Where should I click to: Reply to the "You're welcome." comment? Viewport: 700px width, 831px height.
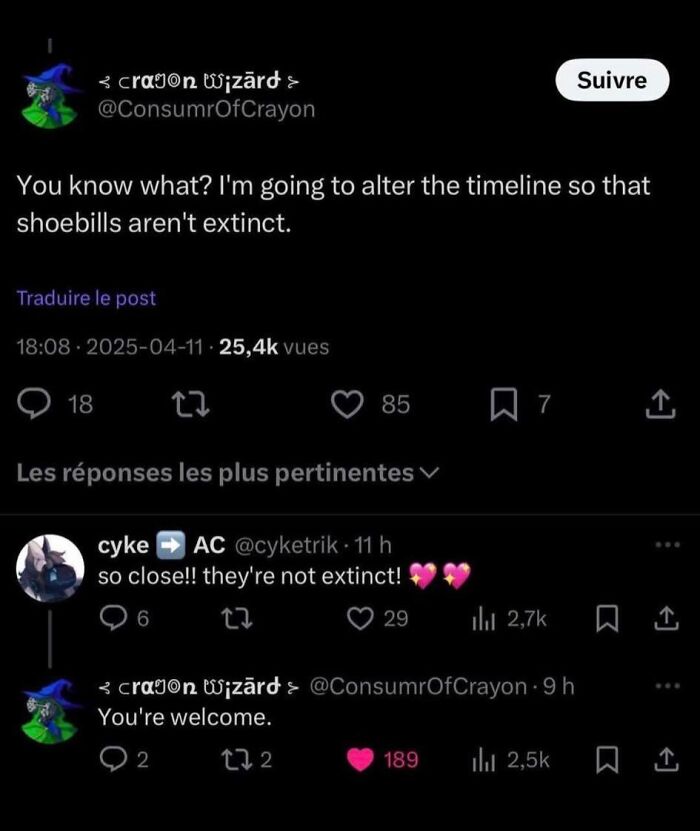pyautogui.click(x=111, y=760)
